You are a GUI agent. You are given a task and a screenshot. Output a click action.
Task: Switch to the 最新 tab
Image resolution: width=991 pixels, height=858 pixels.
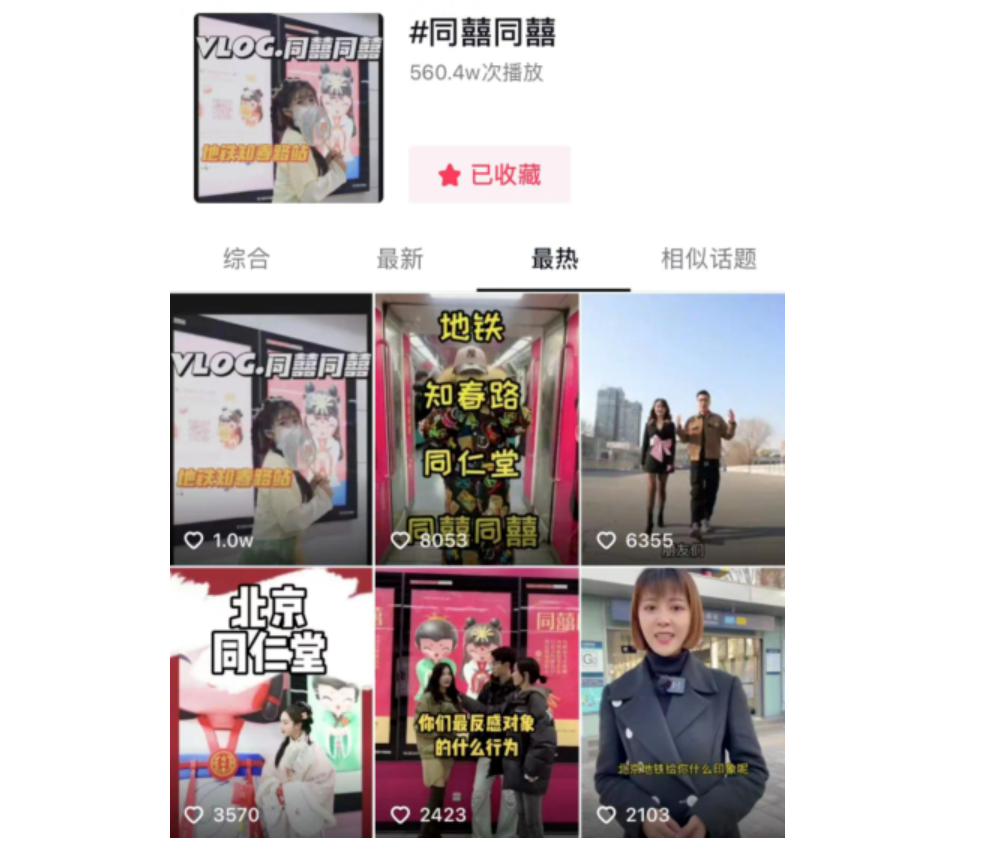pyautogui.click(x=400, y=259)
